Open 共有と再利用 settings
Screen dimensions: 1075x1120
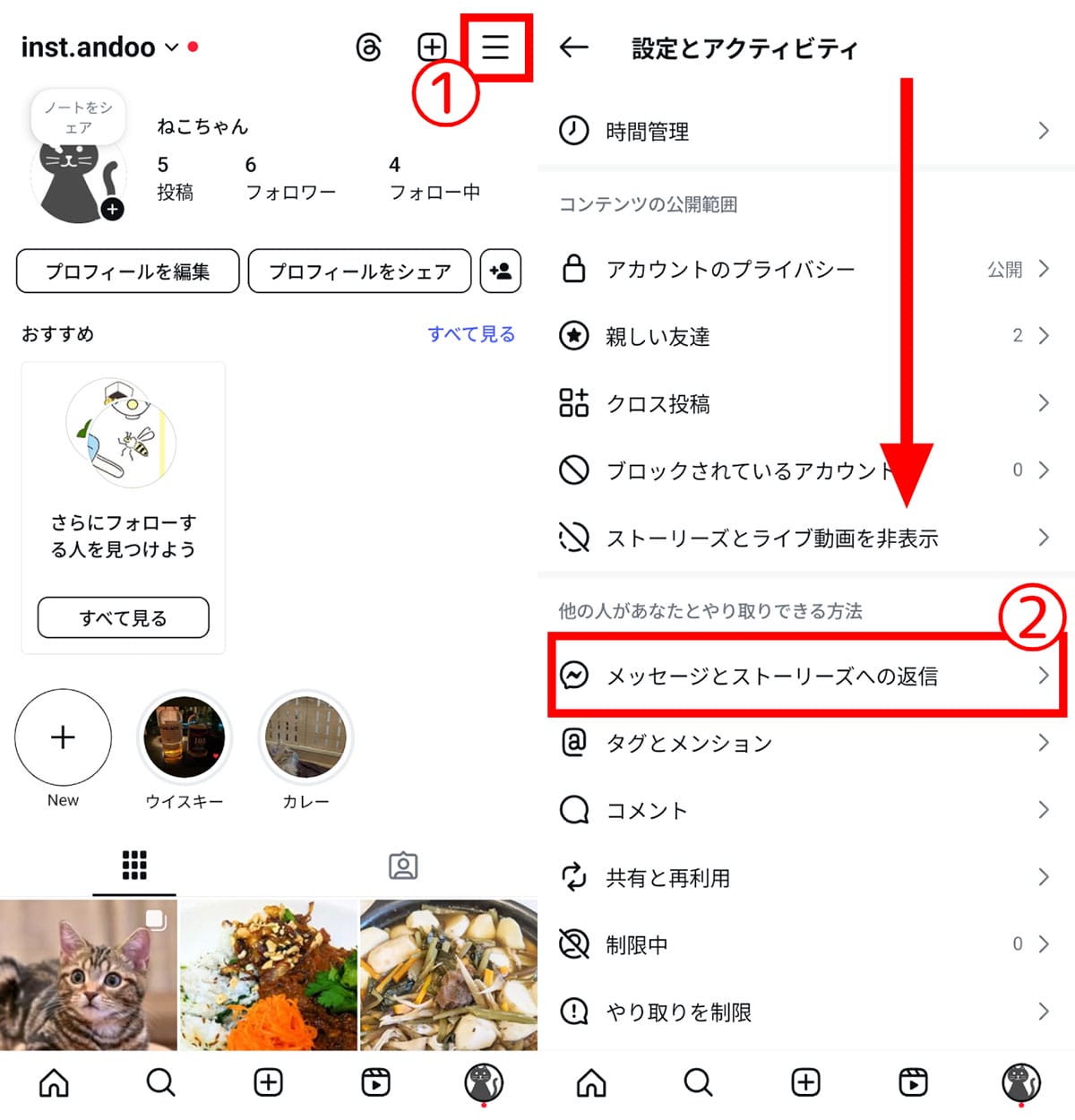(x=804, y=877)
